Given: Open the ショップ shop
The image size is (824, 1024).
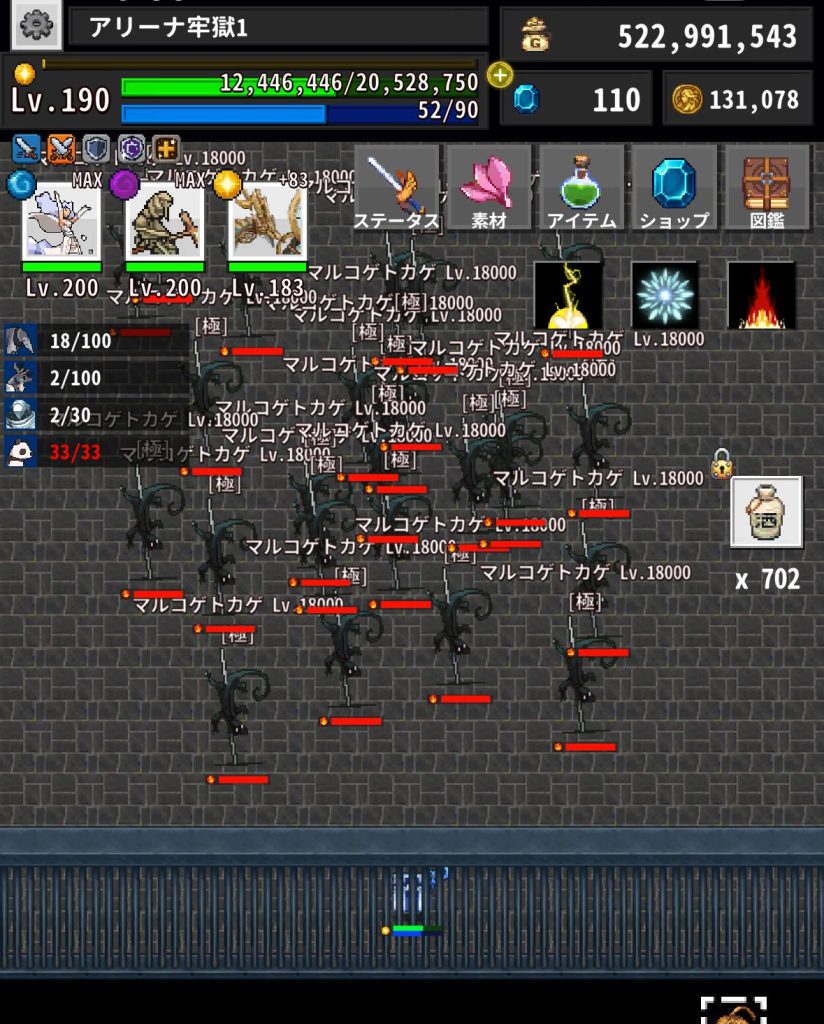Looking at the screenshot, I should tap(674, 189).
